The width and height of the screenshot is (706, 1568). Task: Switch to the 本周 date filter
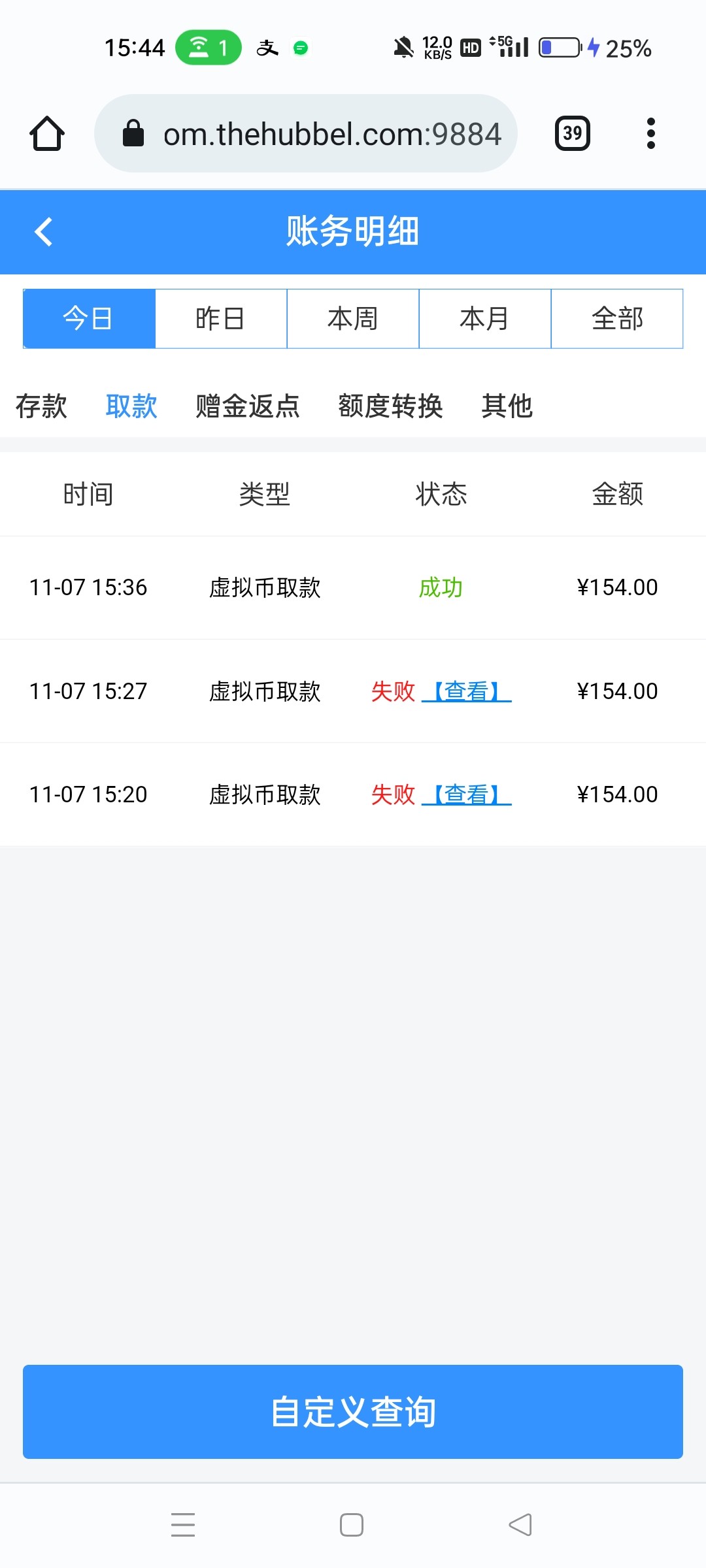(353, 319)
